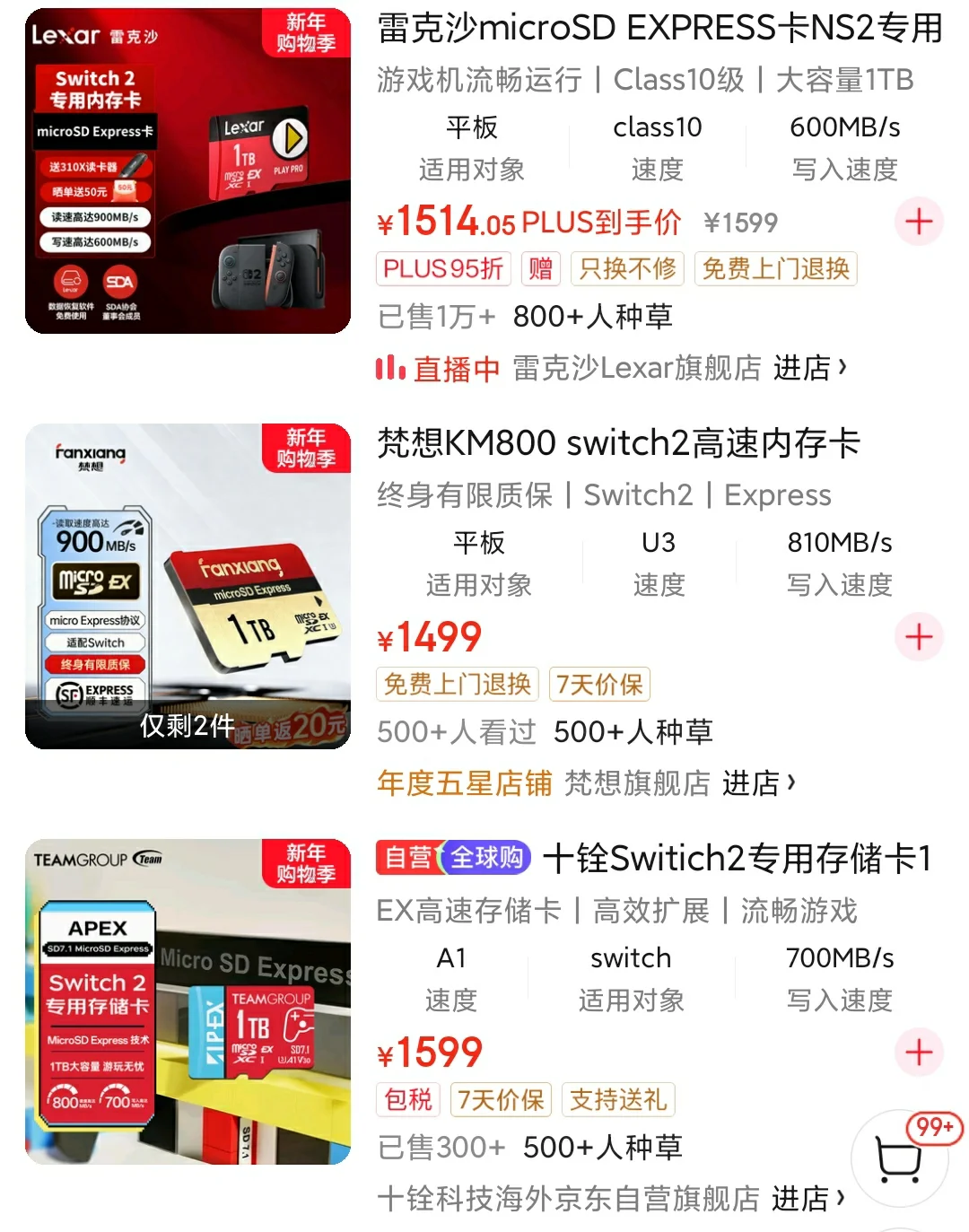Enter the 梵想旗舰店 store
This screenshot has height=1232, width=969.
tap(759, 783)
